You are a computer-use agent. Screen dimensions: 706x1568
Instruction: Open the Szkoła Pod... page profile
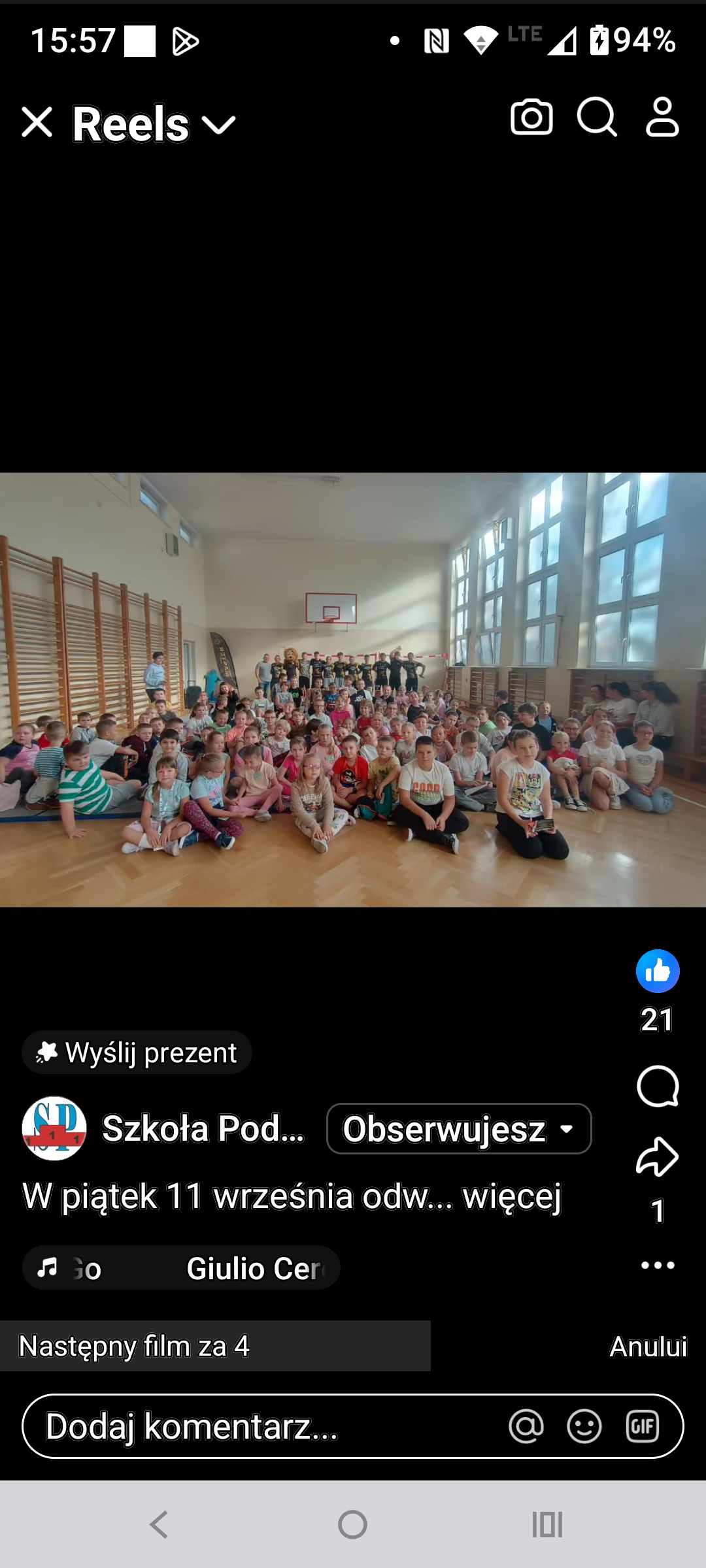point(203,1128)
